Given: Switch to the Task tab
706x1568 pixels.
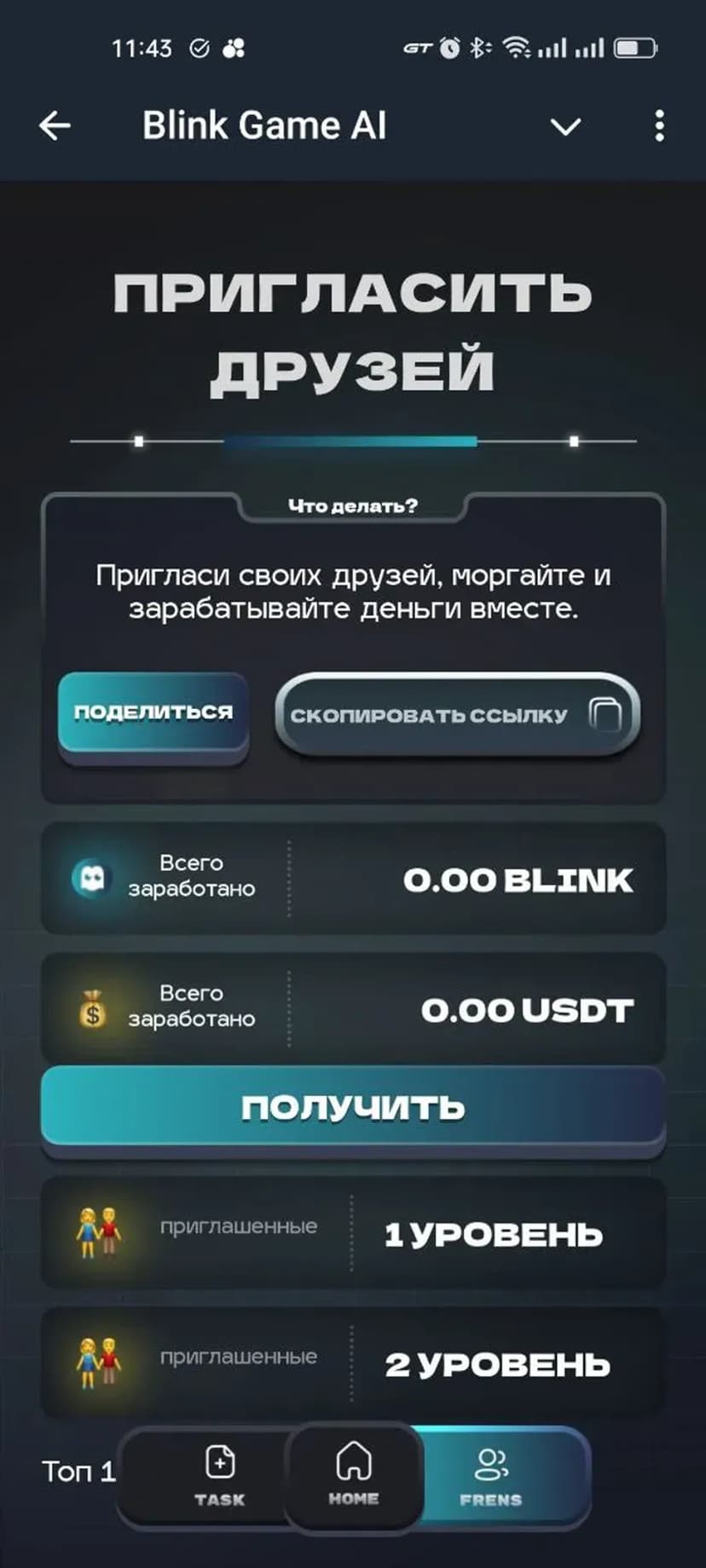Looking at the screenshot, I should coord(219,1476).
